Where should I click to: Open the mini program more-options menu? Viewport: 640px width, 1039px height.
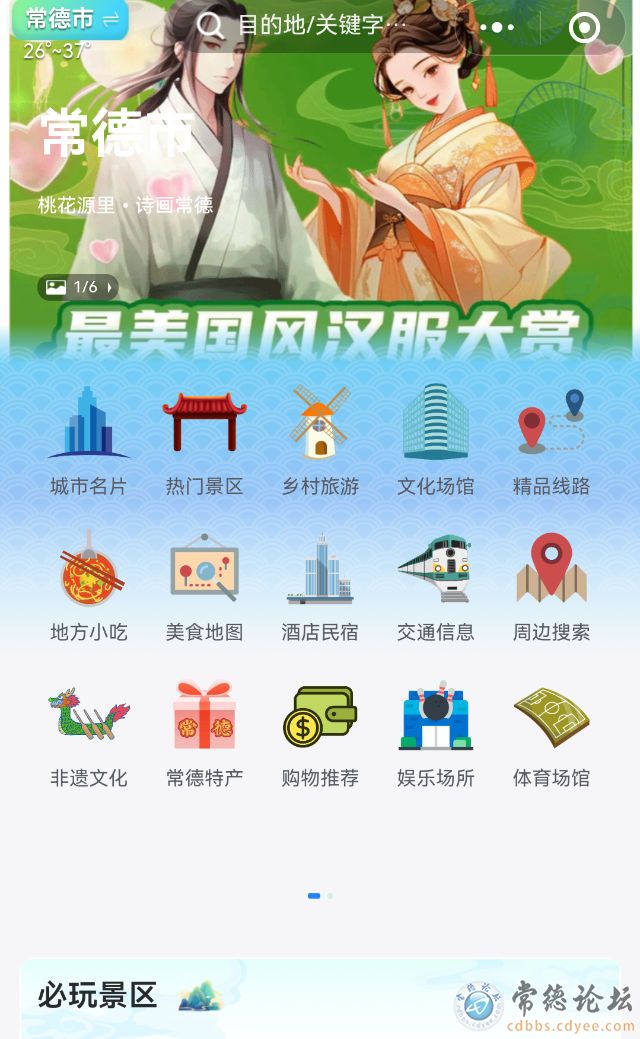498,27
